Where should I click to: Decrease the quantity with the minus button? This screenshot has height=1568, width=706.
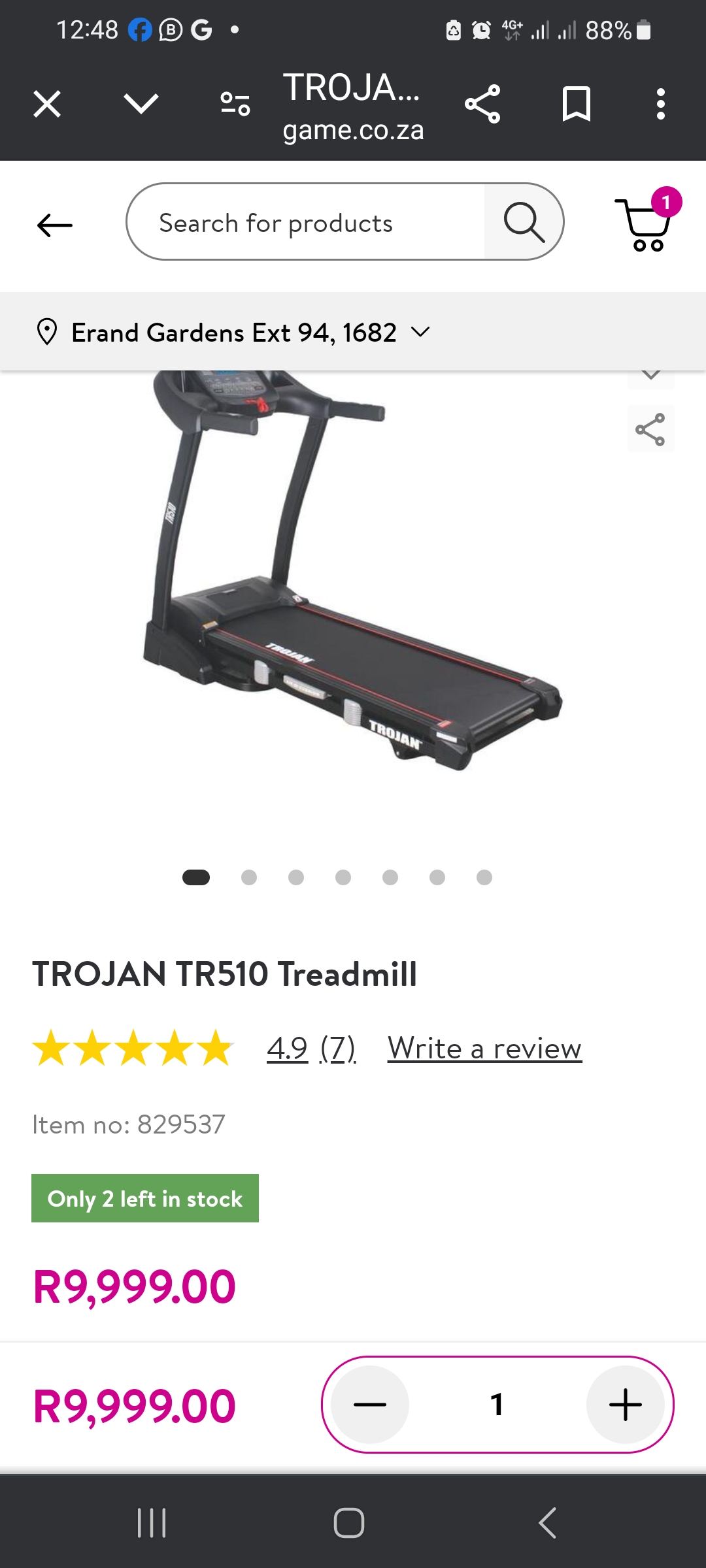370,1404
